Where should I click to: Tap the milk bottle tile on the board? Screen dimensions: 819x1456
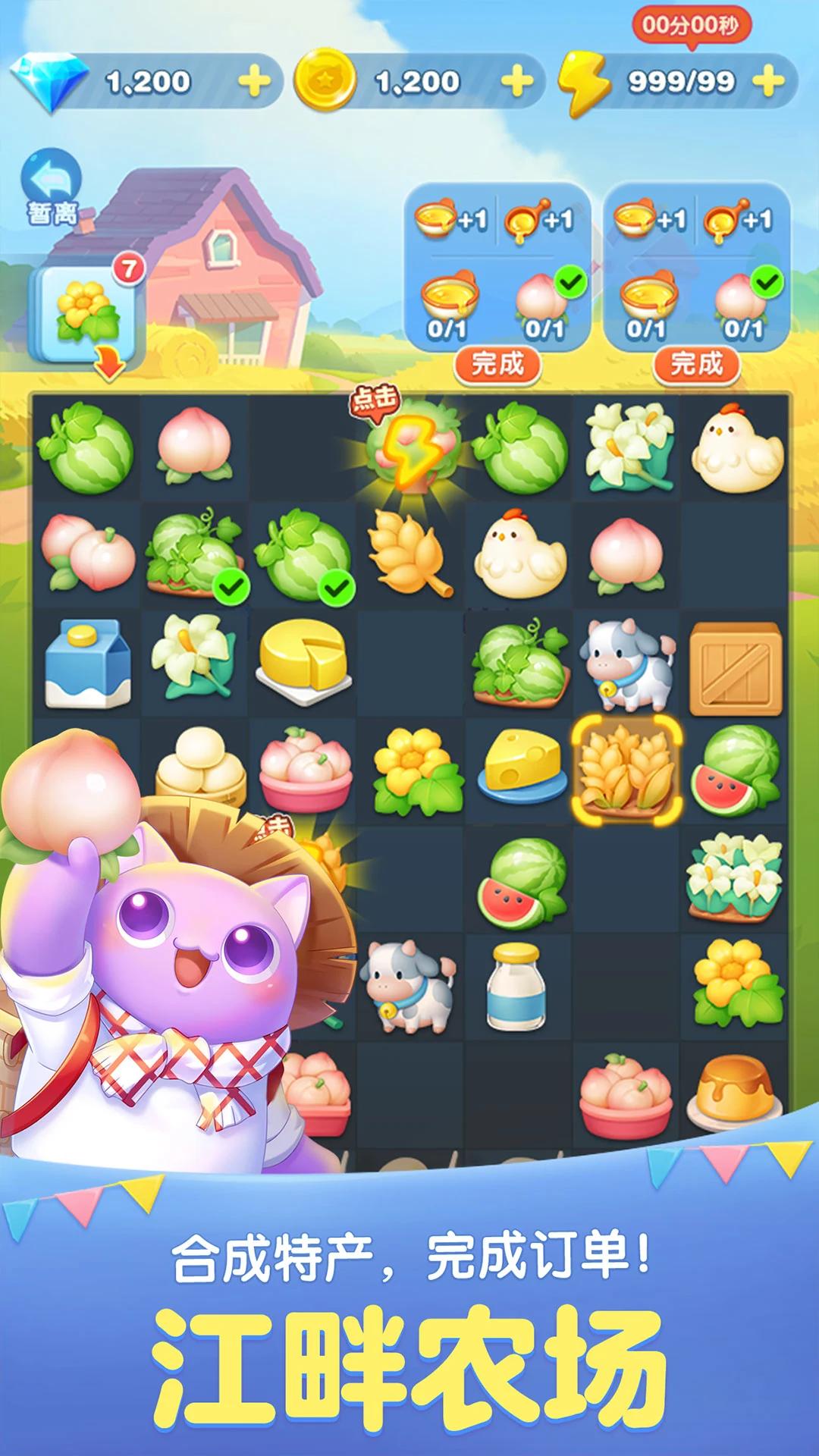516,986
